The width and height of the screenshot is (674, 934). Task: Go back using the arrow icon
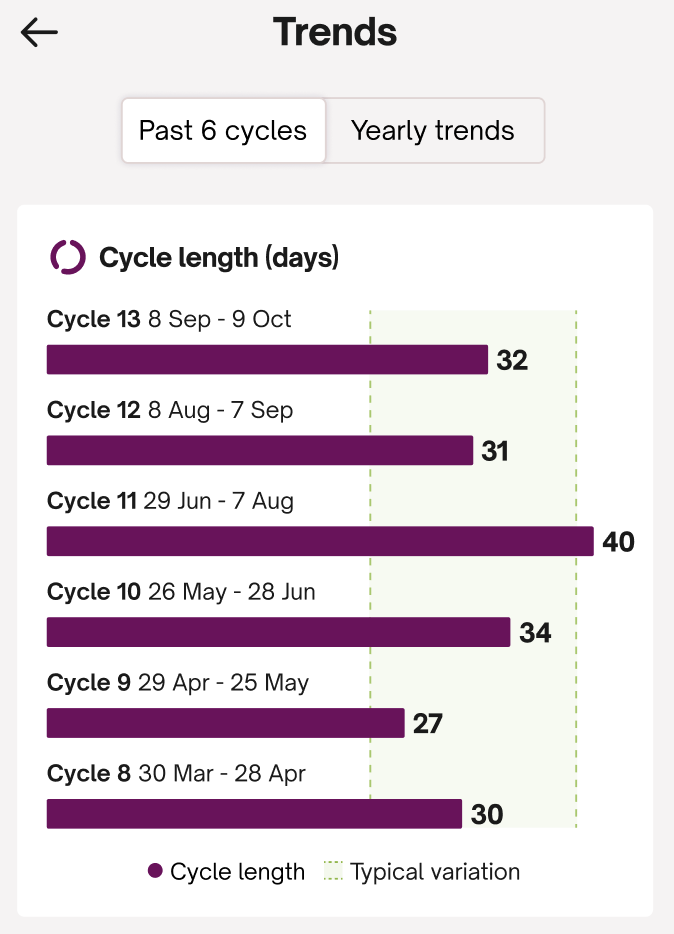[39, 33]
